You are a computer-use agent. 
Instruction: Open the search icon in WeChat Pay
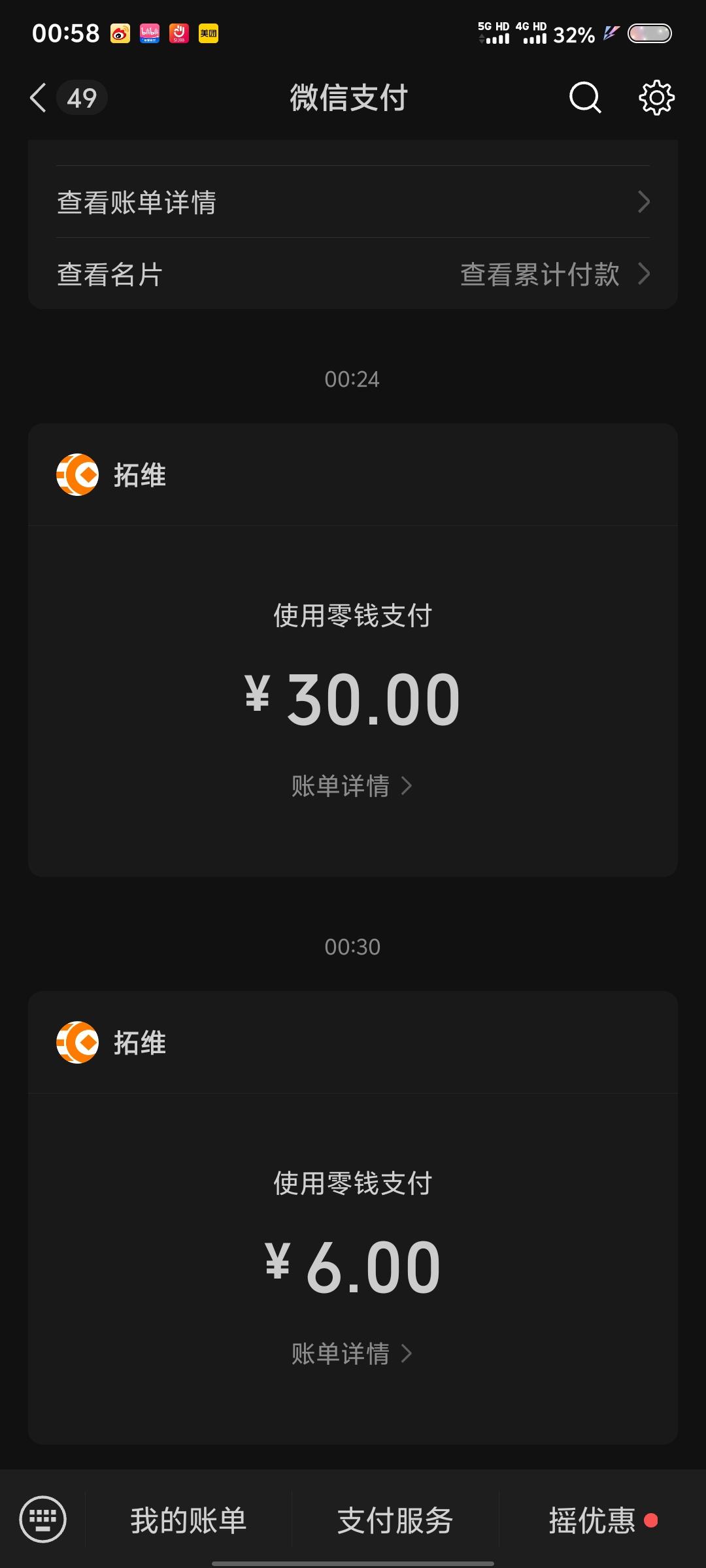584,97
